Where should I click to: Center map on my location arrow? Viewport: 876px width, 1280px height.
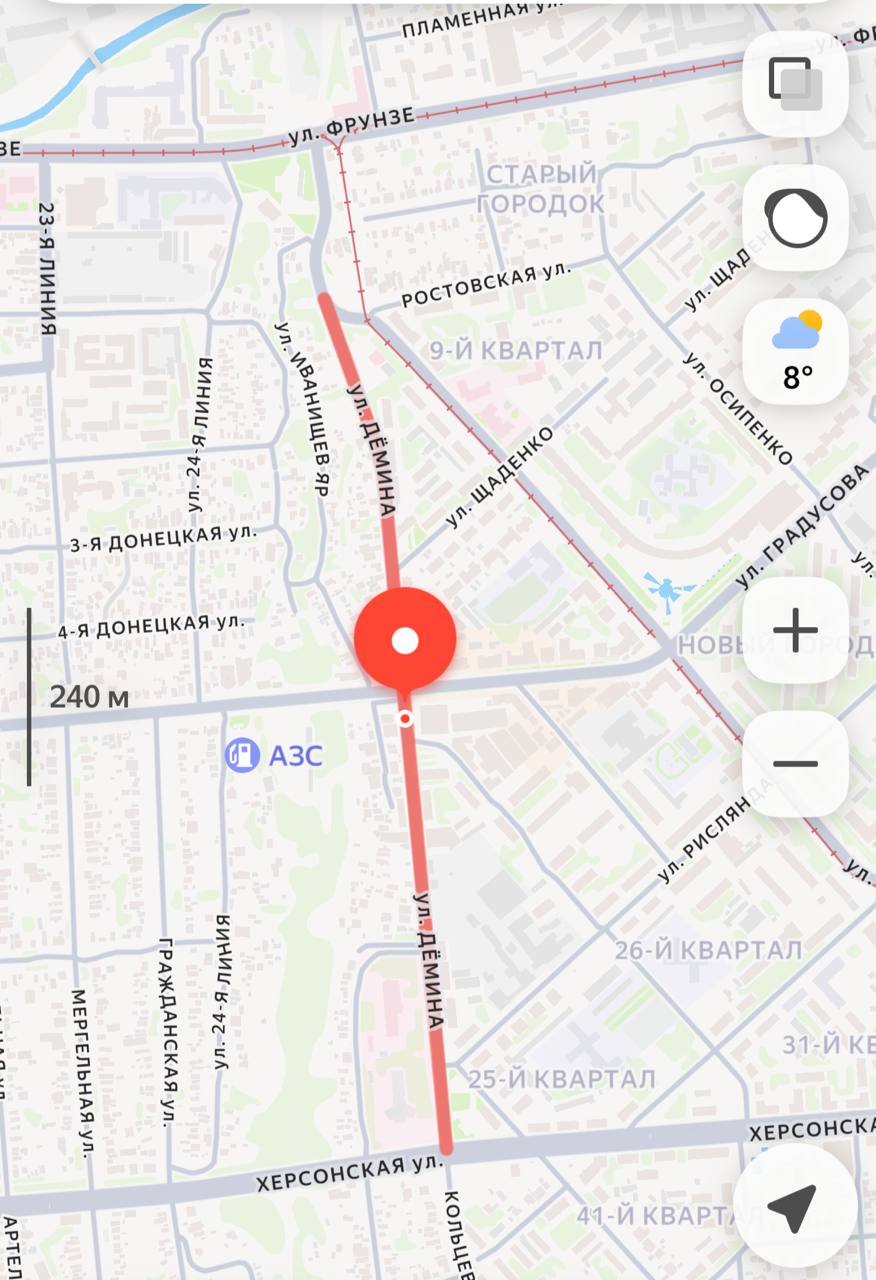pos(795,1207)
